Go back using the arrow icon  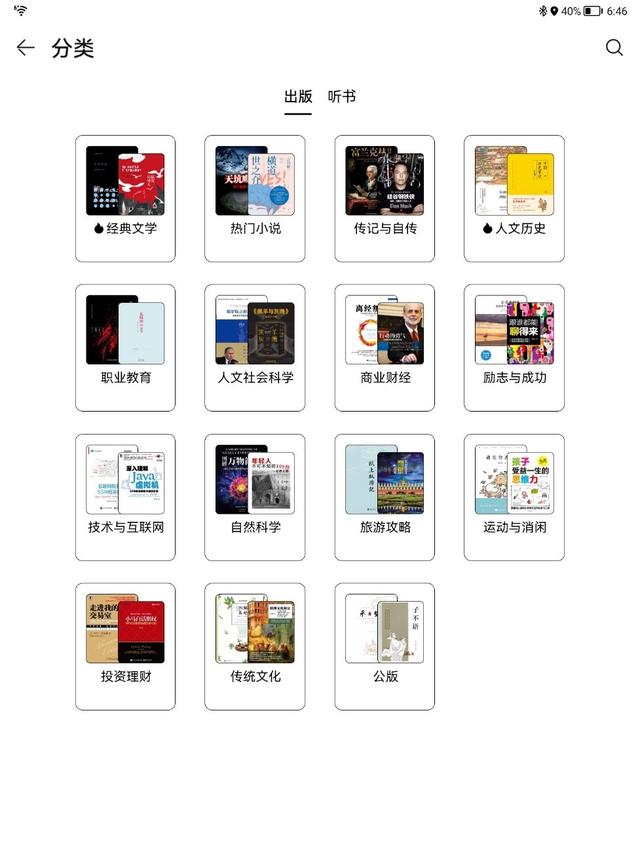(26, 48)
